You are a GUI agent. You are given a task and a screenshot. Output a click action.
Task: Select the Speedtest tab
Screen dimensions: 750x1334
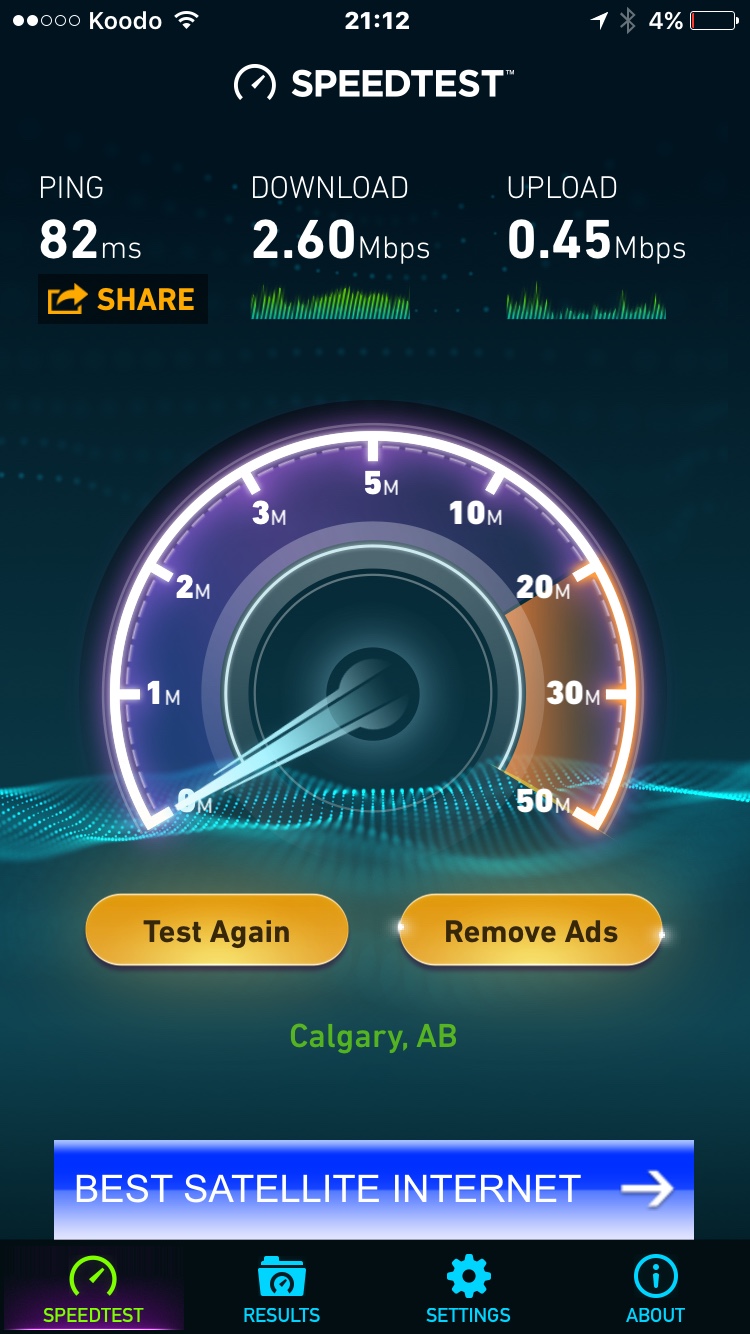93,1289
